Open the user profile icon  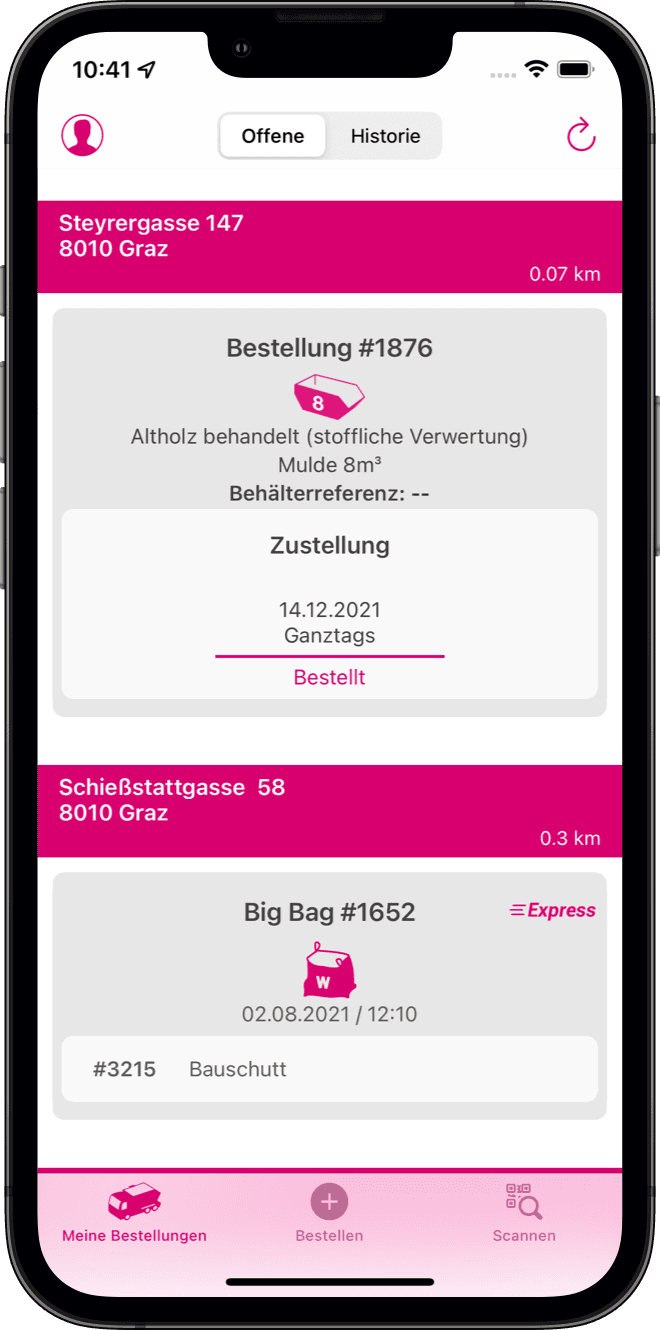click(x=83, y=135)
